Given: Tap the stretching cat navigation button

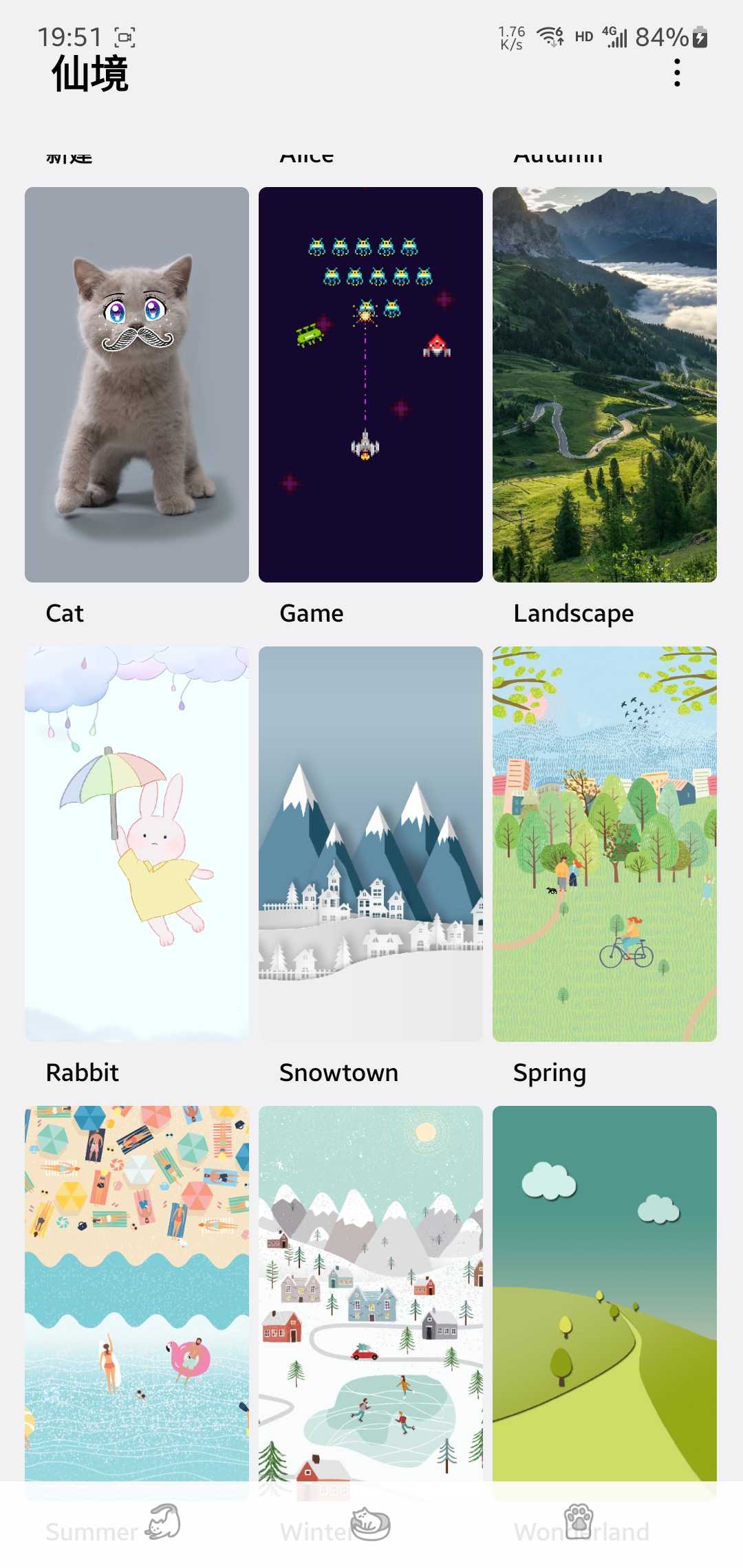Looking at the screenshot, I should point(164,1521).
